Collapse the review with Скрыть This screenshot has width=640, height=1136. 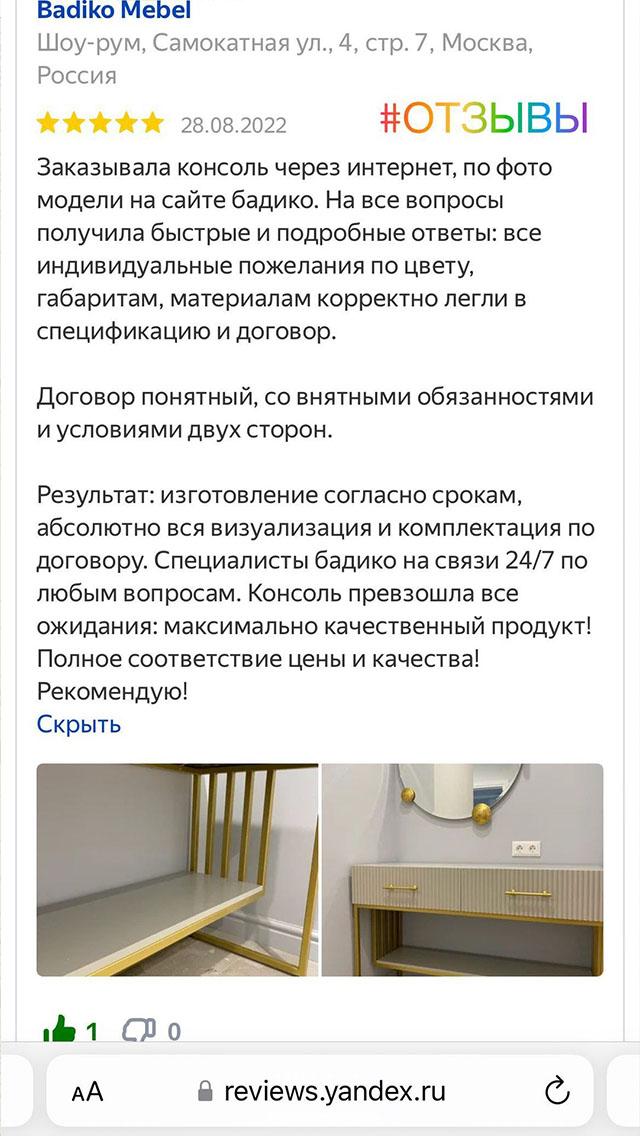79,723
